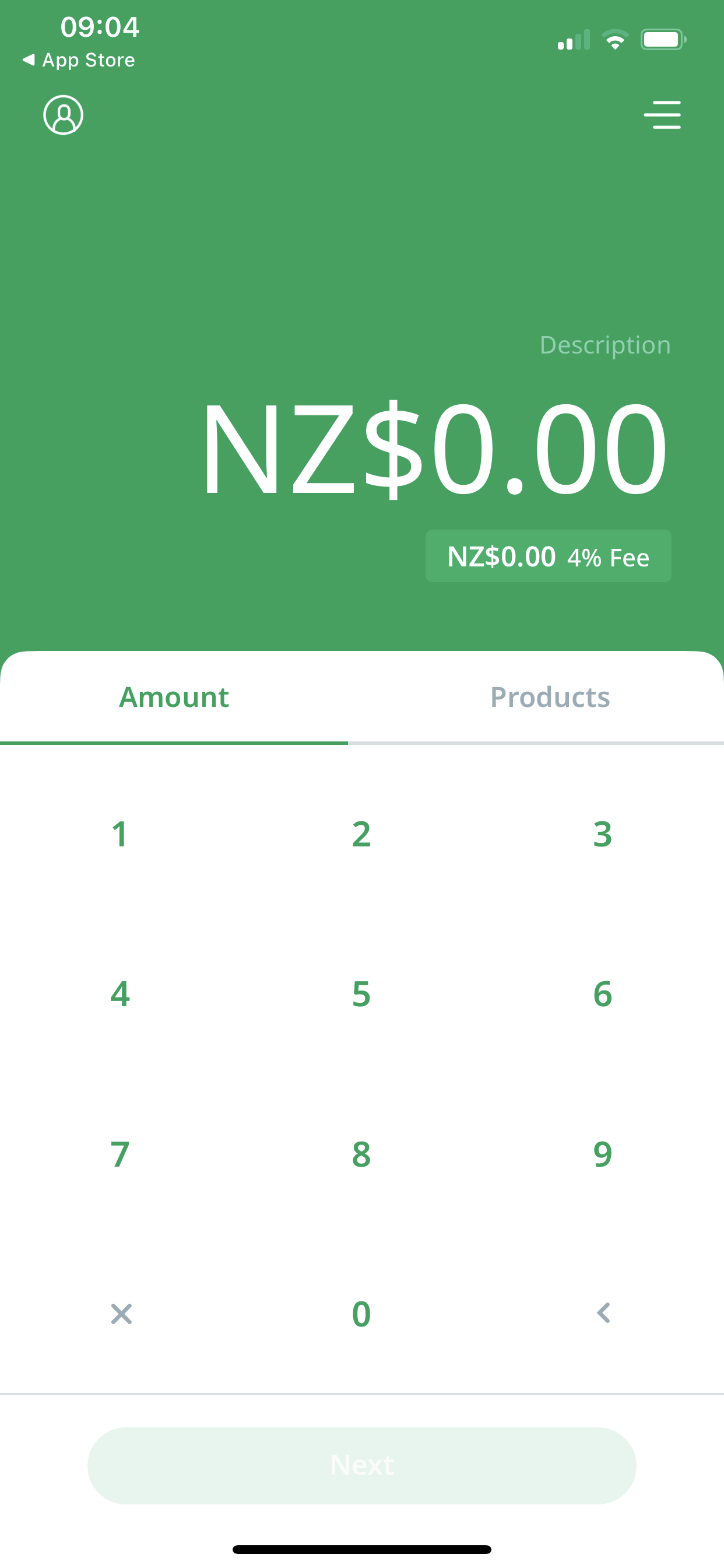Enter digit 6 on the keypad
The width and height of the screenshot is (724, 1568).
point(602,994)
